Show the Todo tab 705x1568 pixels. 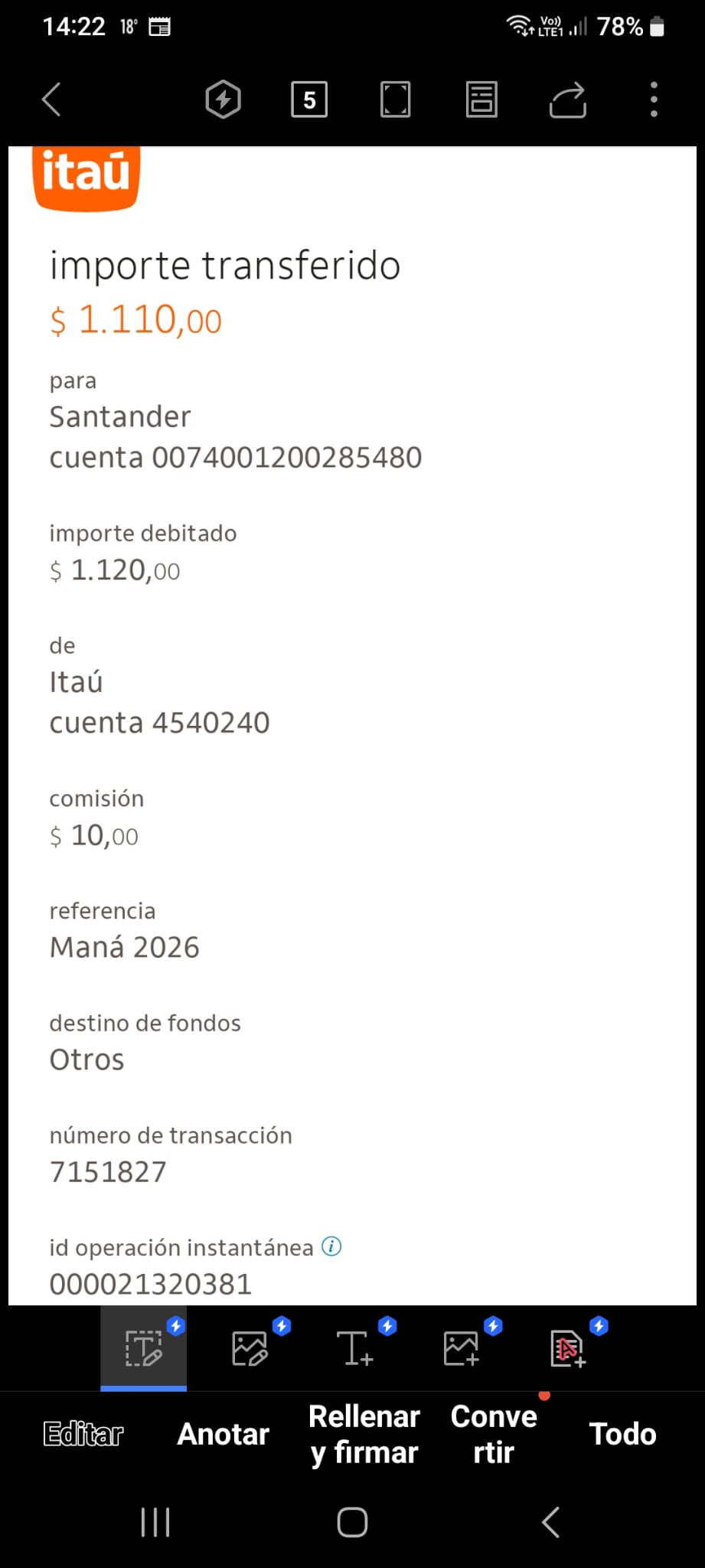pyautogui.click(x=623, y=1434)
